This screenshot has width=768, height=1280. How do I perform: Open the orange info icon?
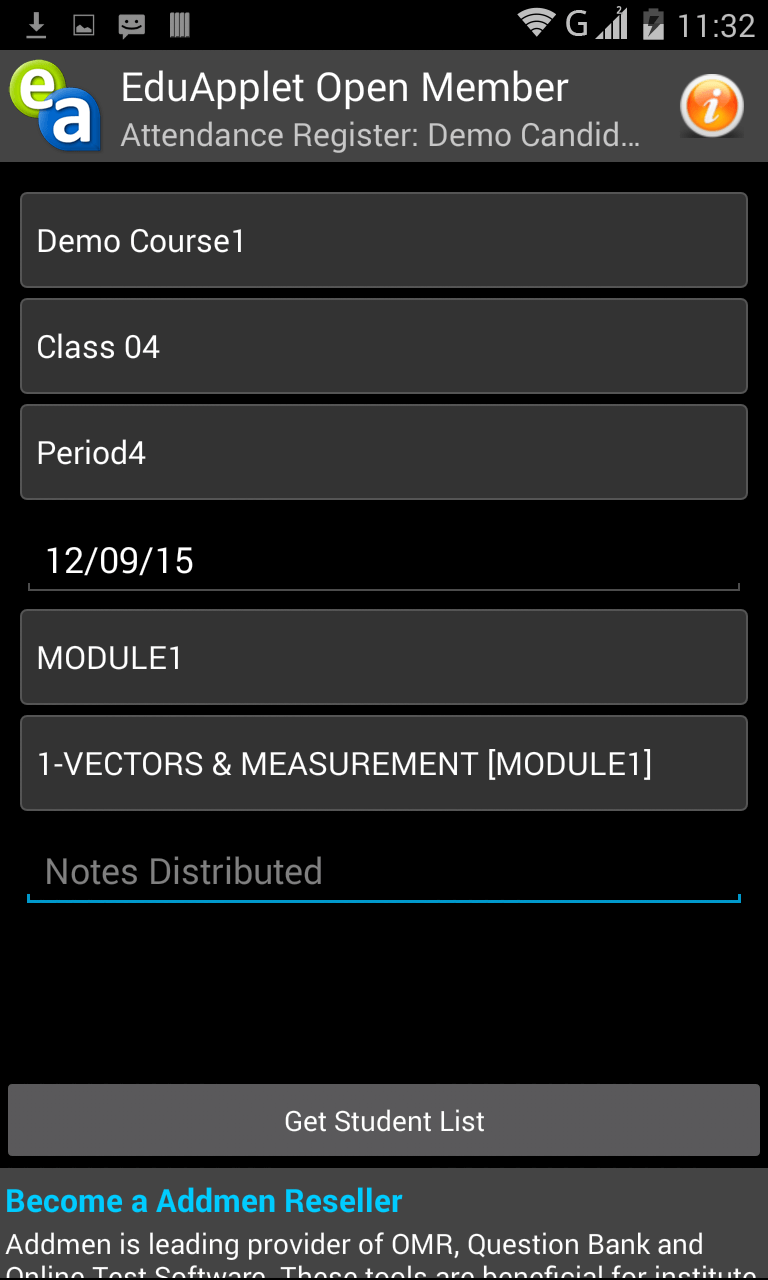[x=712, y=106]
